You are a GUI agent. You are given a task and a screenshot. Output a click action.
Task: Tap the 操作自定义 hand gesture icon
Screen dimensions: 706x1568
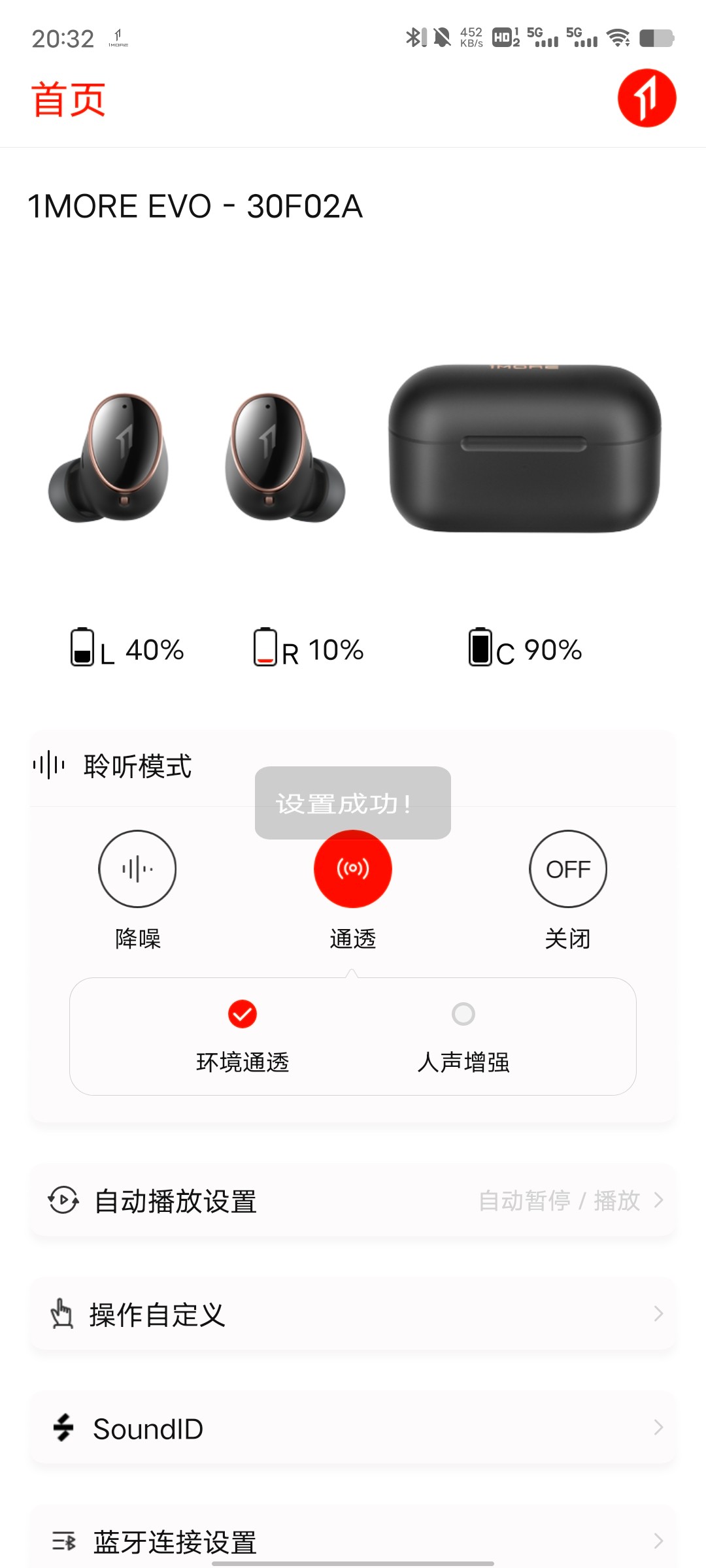62,1314
